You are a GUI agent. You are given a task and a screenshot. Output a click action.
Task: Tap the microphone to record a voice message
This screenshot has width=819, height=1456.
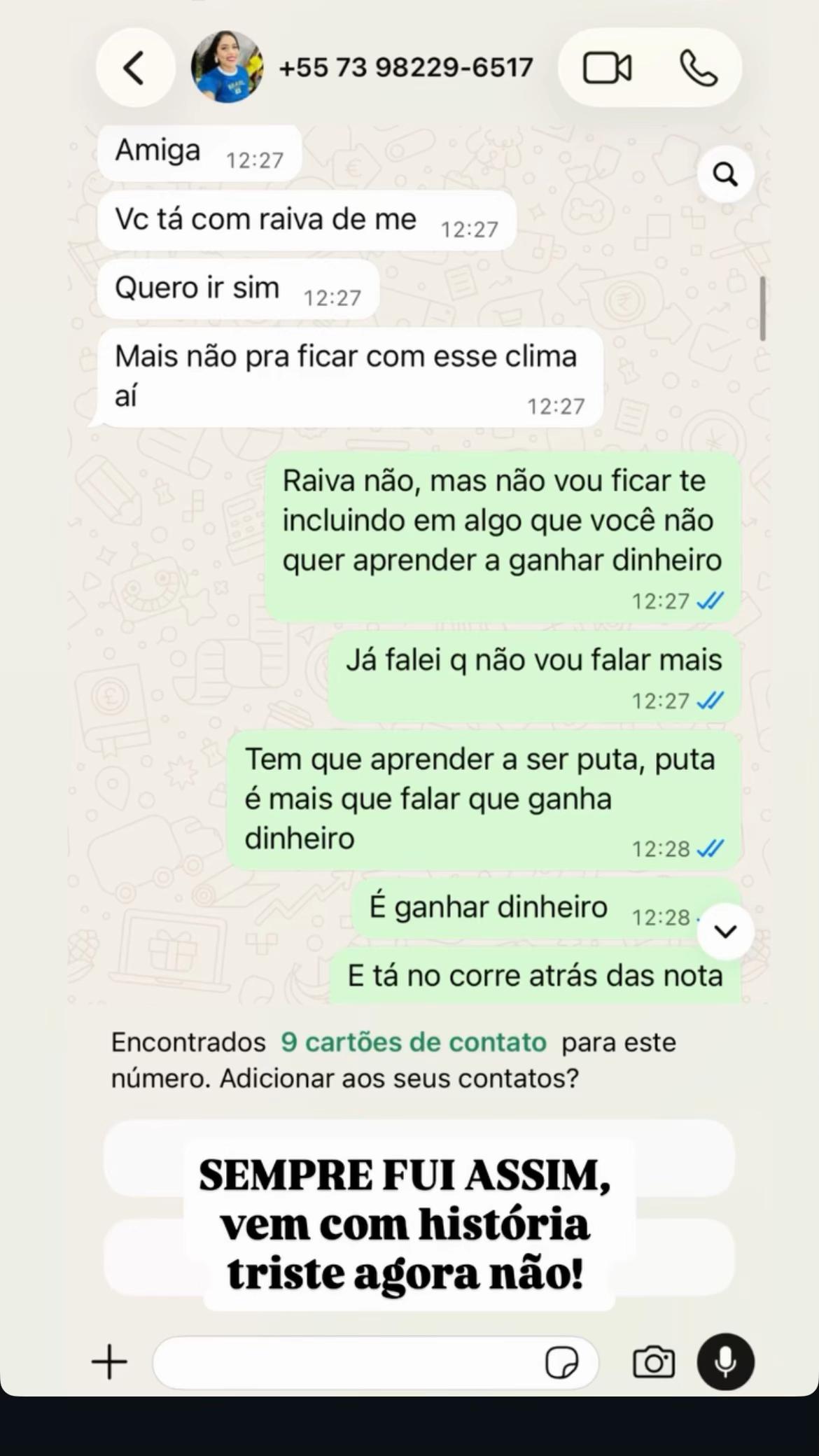[x=726, y=1362]
